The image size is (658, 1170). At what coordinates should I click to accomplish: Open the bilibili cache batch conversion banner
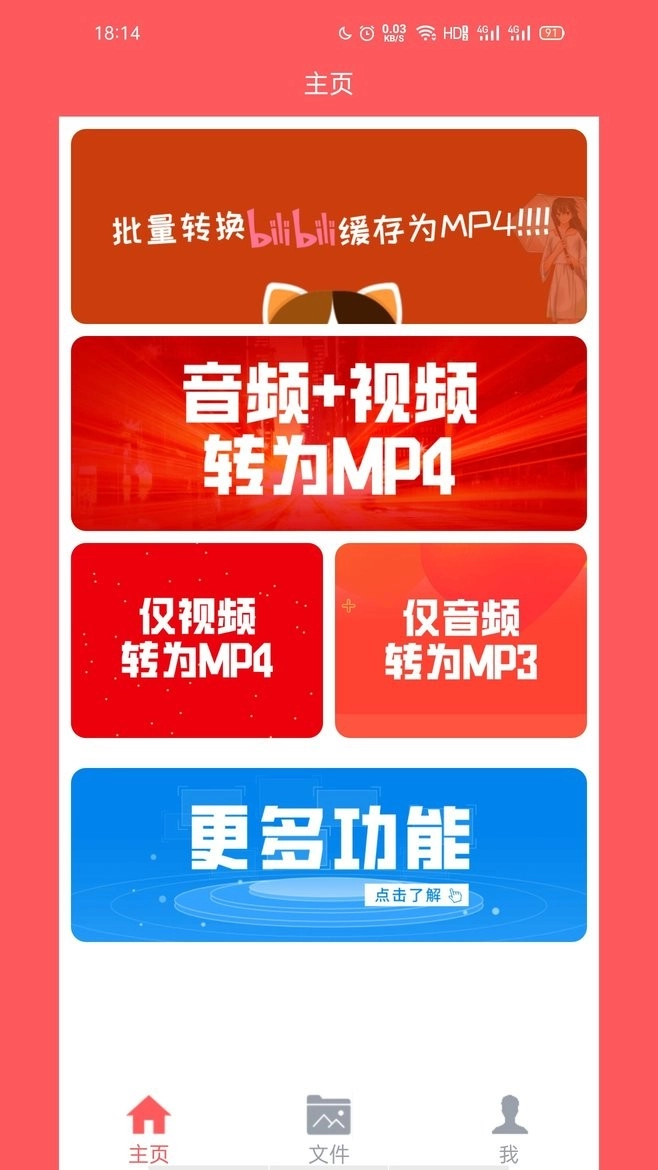328,226
